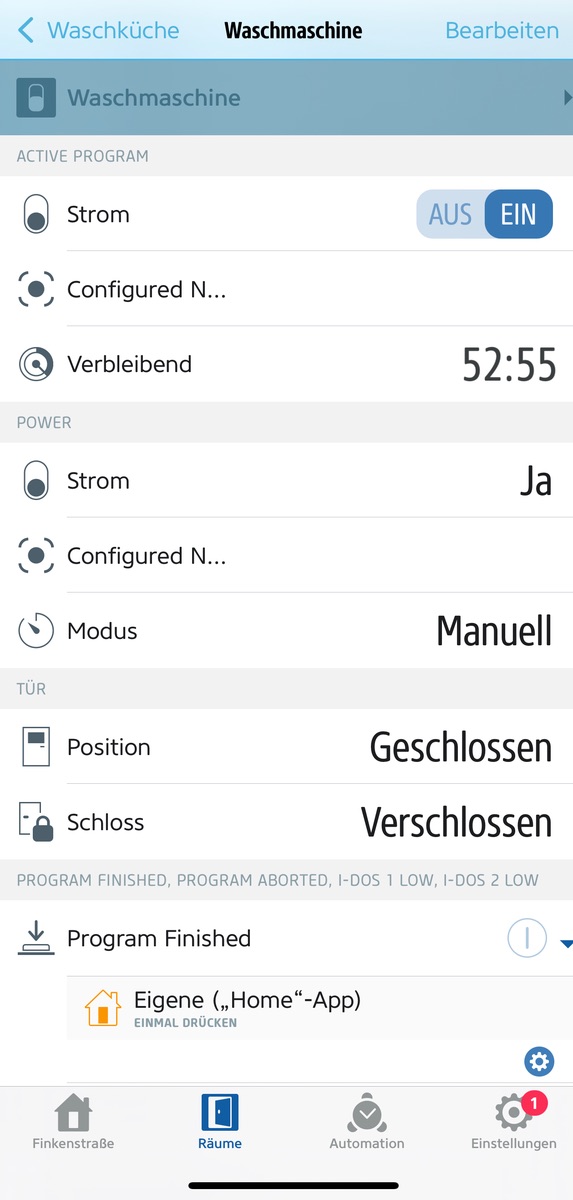Image resolution: width=573 pixels, height=1200 pixels.
Task: Open the Einstellungen tab
Action: click(514, 1122)
